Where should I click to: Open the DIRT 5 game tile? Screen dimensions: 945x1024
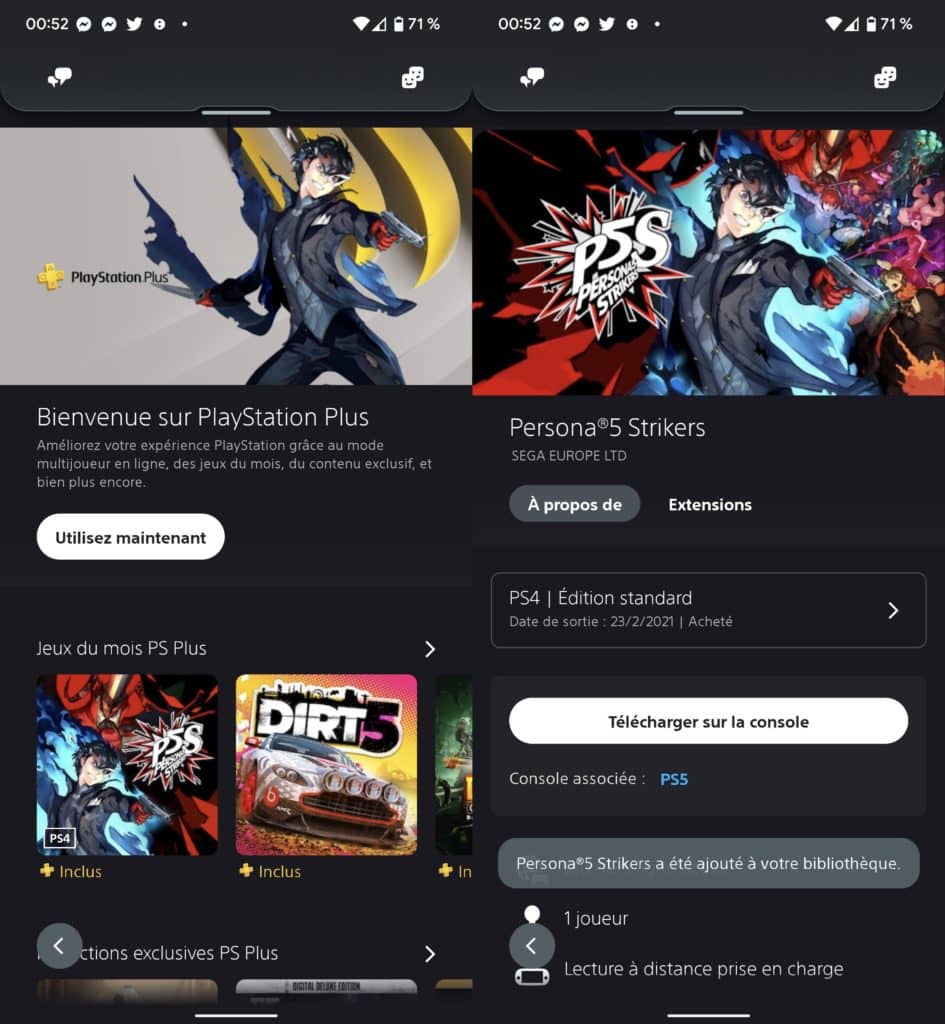click(x=326, y=764)
